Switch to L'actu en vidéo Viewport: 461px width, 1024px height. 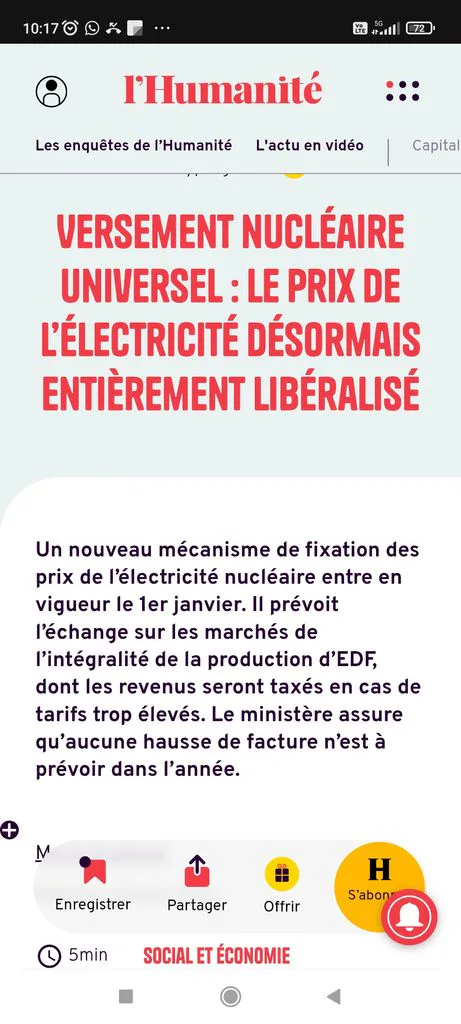click(x=310, y=146)
